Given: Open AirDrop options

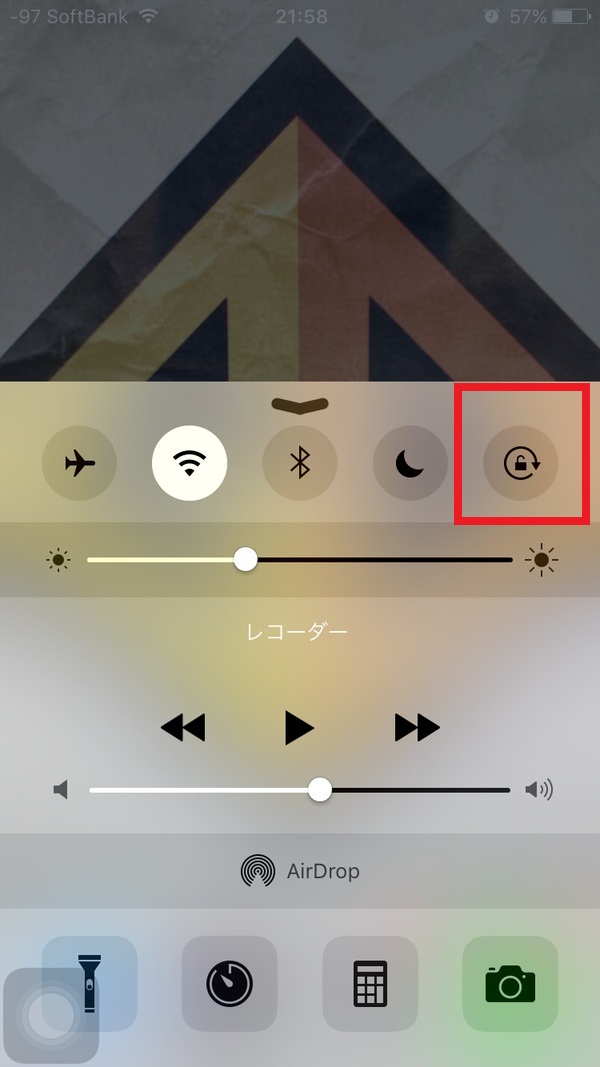Looking at the screenshot, I should point(300,871).
